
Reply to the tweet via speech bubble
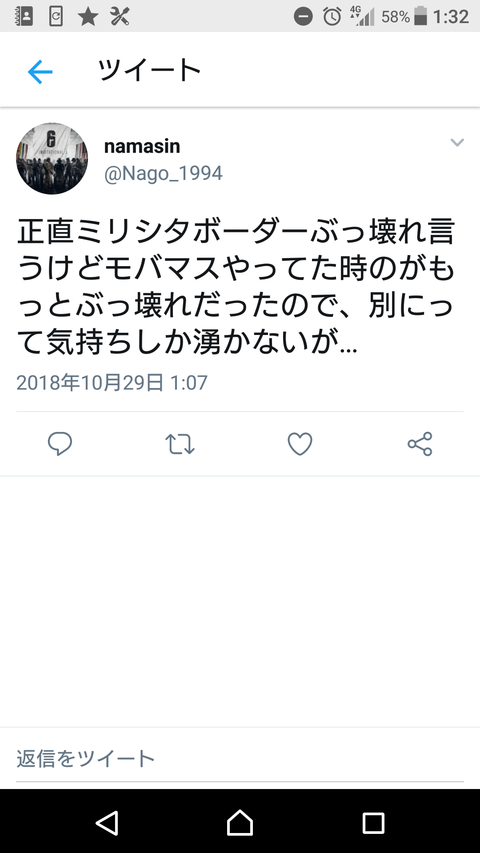click(60, 444)
